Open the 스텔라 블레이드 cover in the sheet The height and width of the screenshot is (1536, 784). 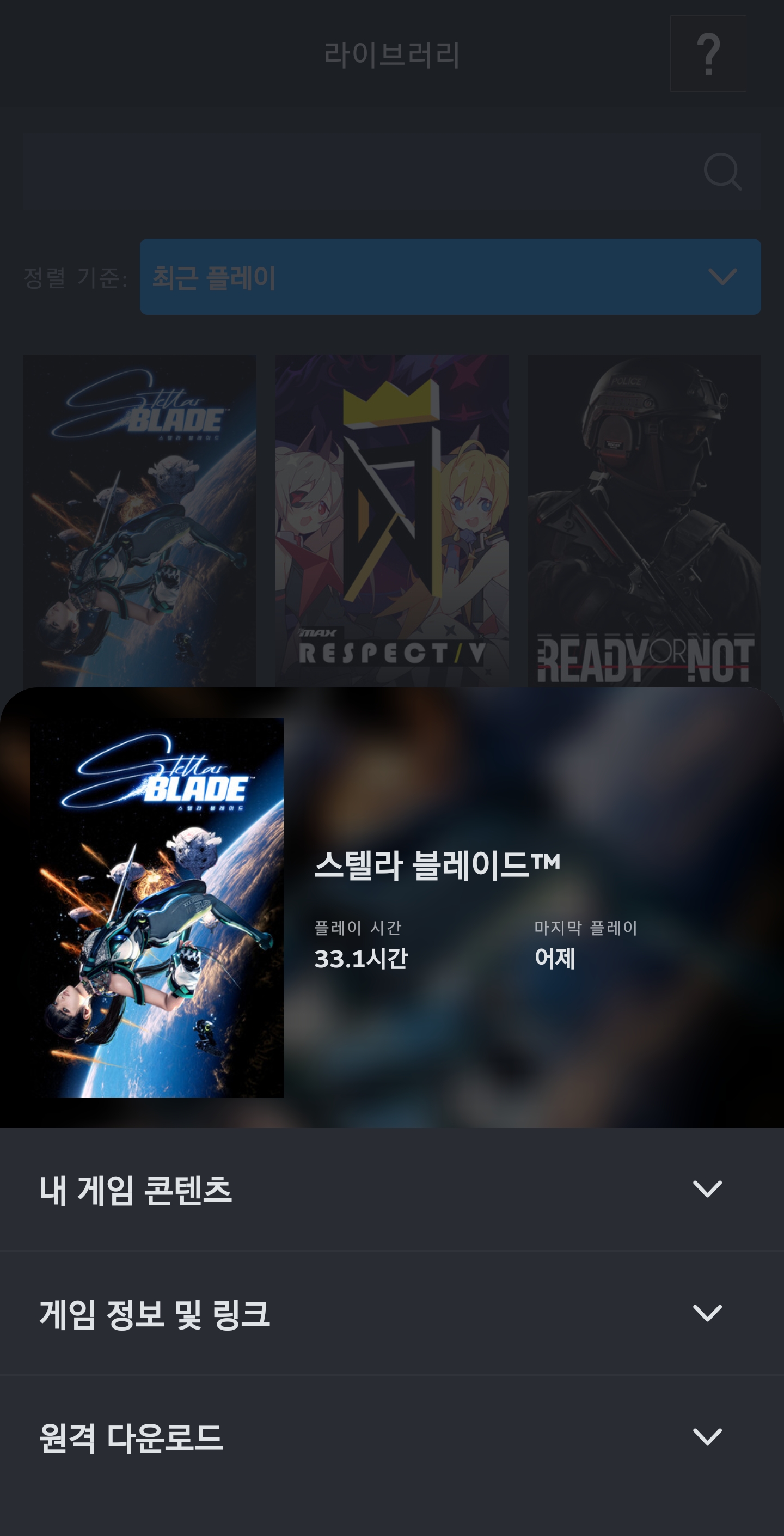[x=157, y=907]
